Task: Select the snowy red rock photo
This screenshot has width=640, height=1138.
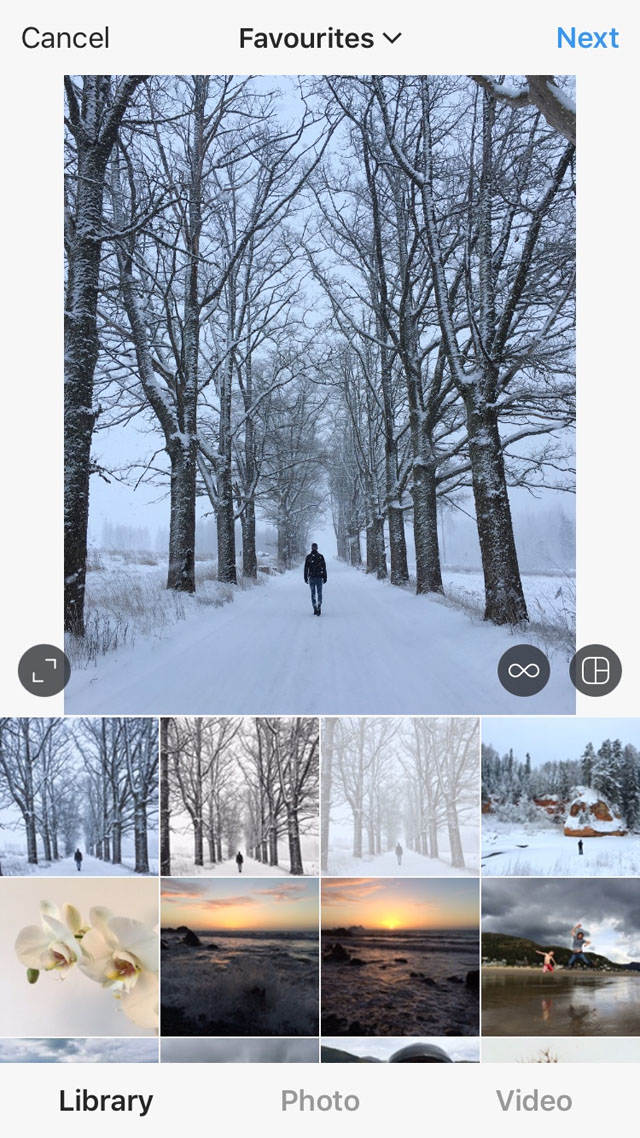Action: coord(561,796)
